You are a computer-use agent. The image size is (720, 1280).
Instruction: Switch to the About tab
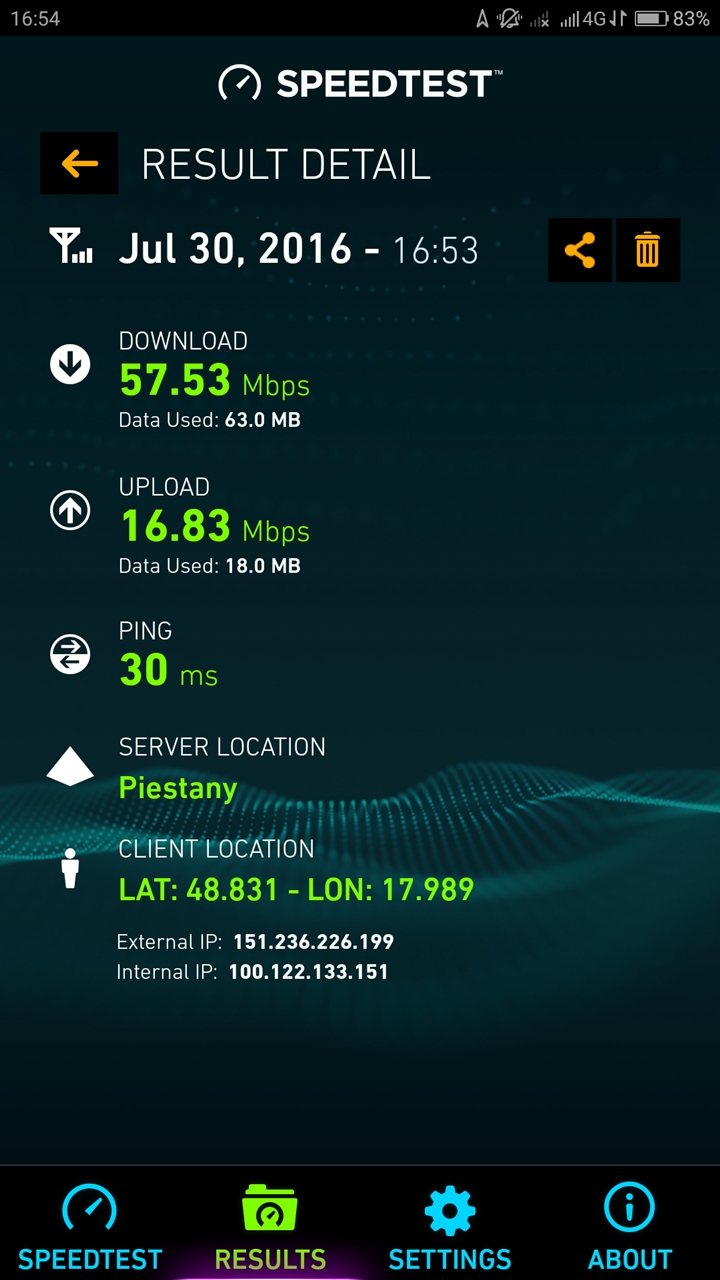[629, 1227]
